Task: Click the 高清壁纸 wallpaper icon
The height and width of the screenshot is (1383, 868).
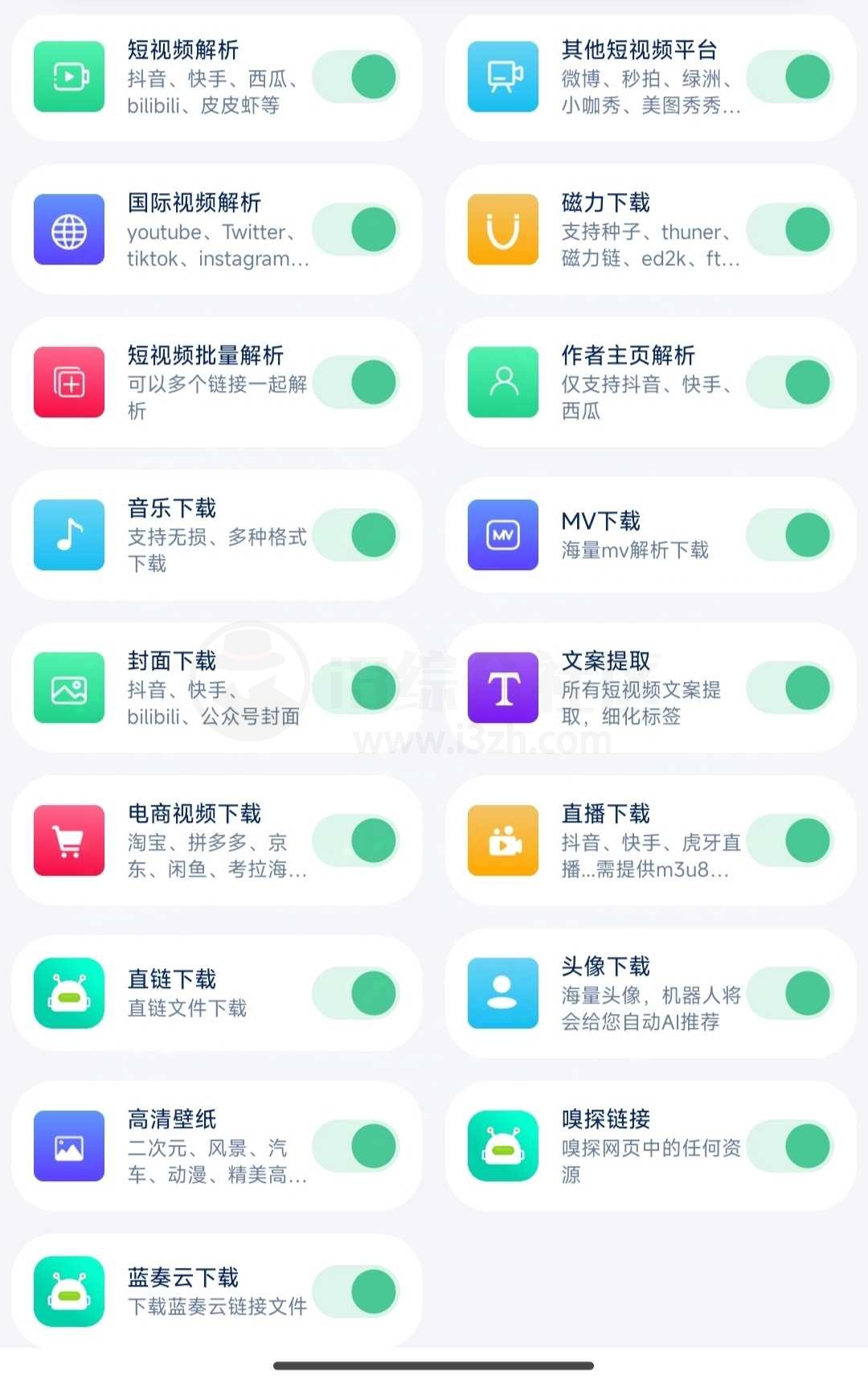Action: [x=68, y=1147]
